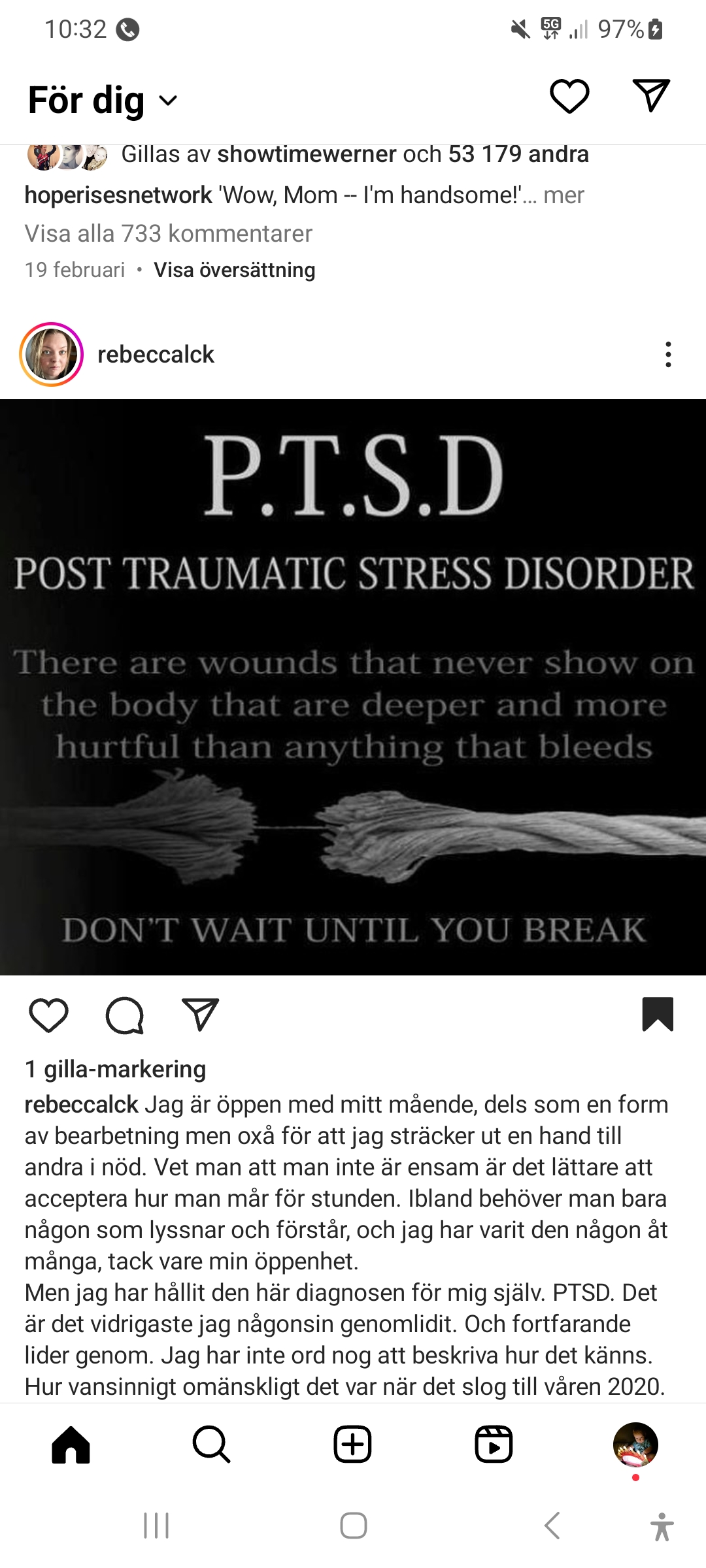
Task: Switch to the search tab
Action: tap(211, 1445)
